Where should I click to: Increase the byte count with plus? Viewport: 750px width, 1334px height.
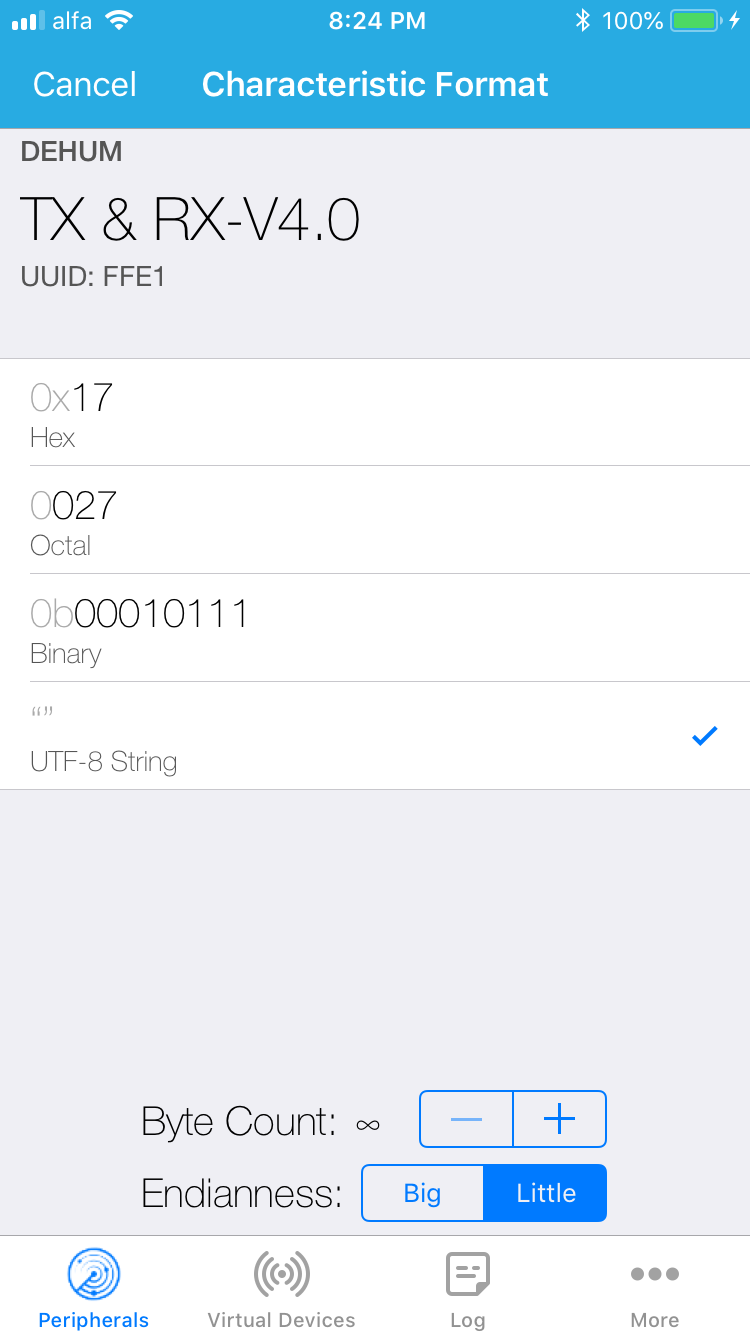click(559, 1119)
